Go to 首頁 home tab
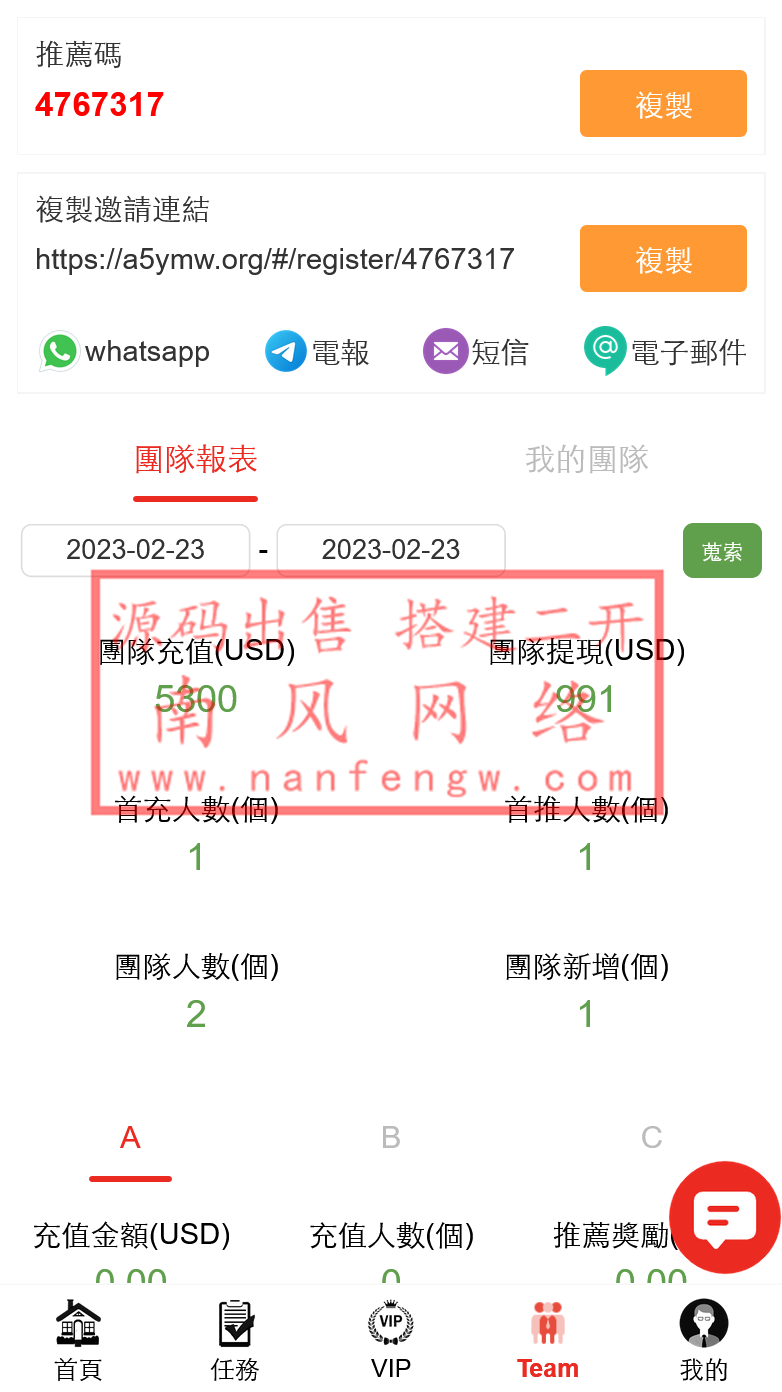The image size is (782, 1392). 78,1340
